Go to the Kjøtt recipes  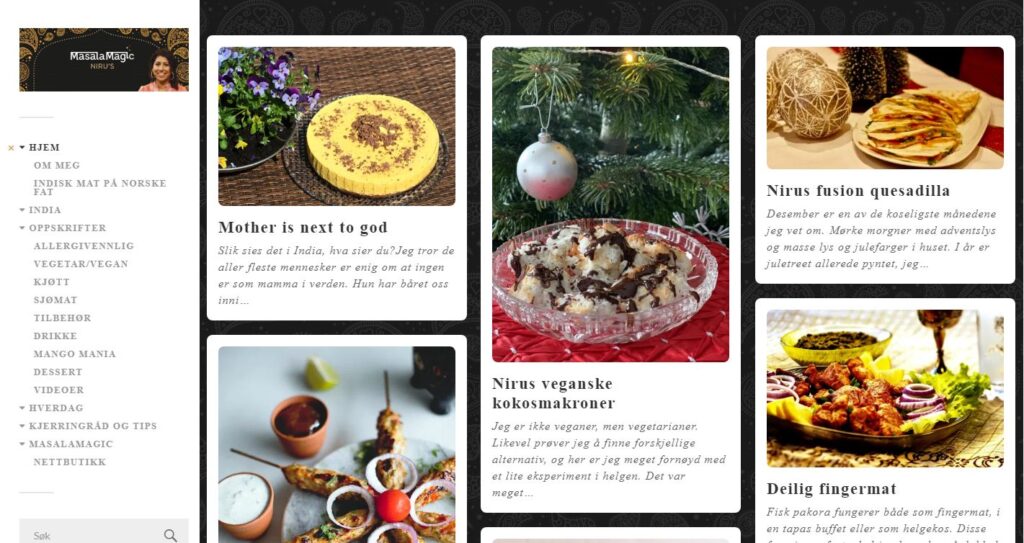coord(51,282)
